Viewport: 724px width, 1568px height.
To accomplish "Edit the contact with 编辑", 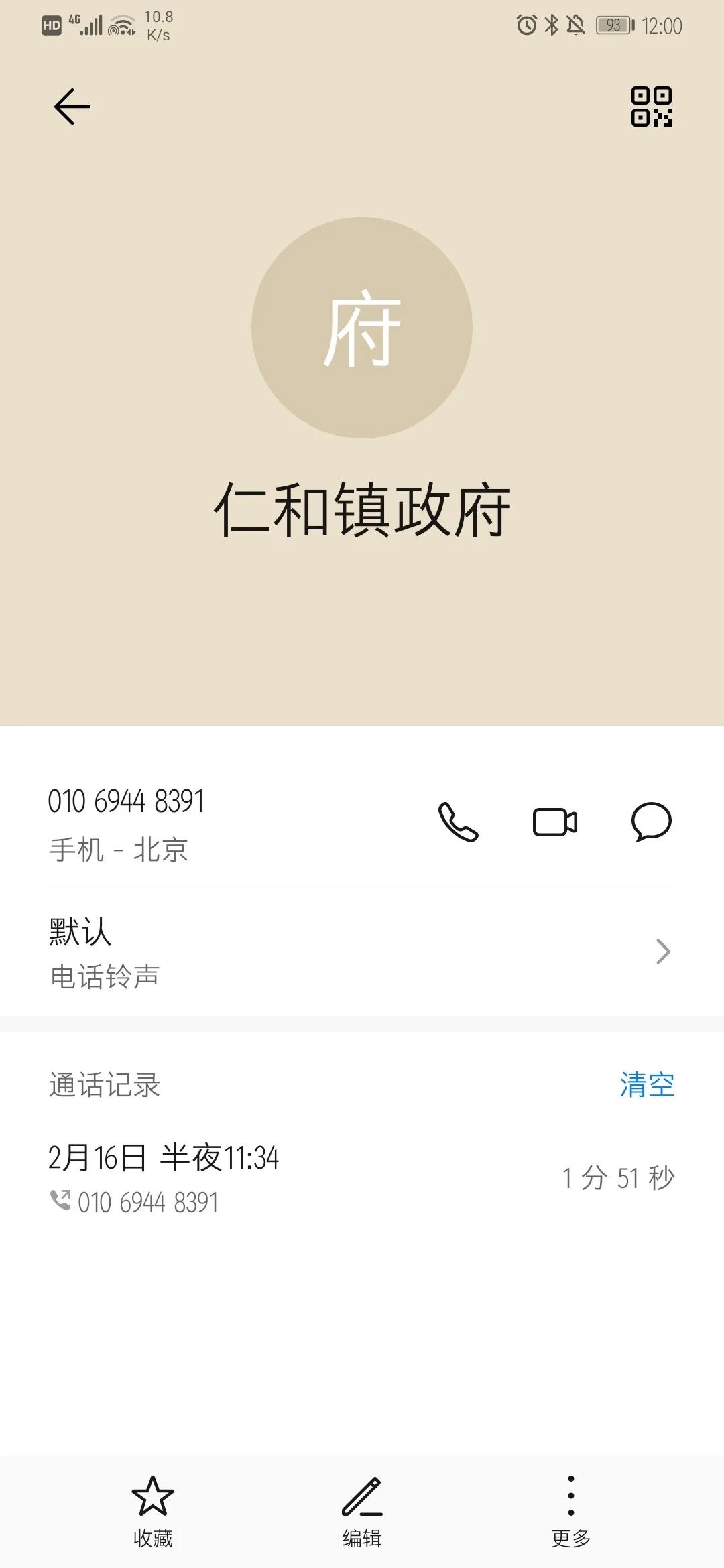I will tap(362, 1506).
